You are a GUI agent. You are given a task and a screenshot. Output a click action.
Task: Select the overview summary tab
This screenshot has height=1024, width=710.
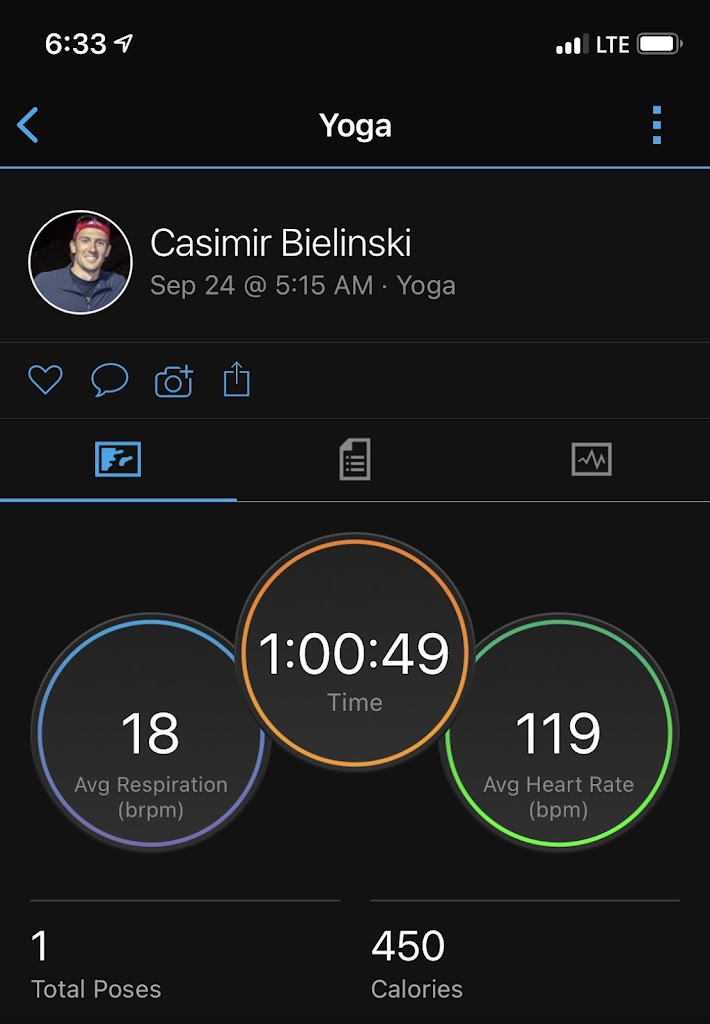(x=118, y=460)
